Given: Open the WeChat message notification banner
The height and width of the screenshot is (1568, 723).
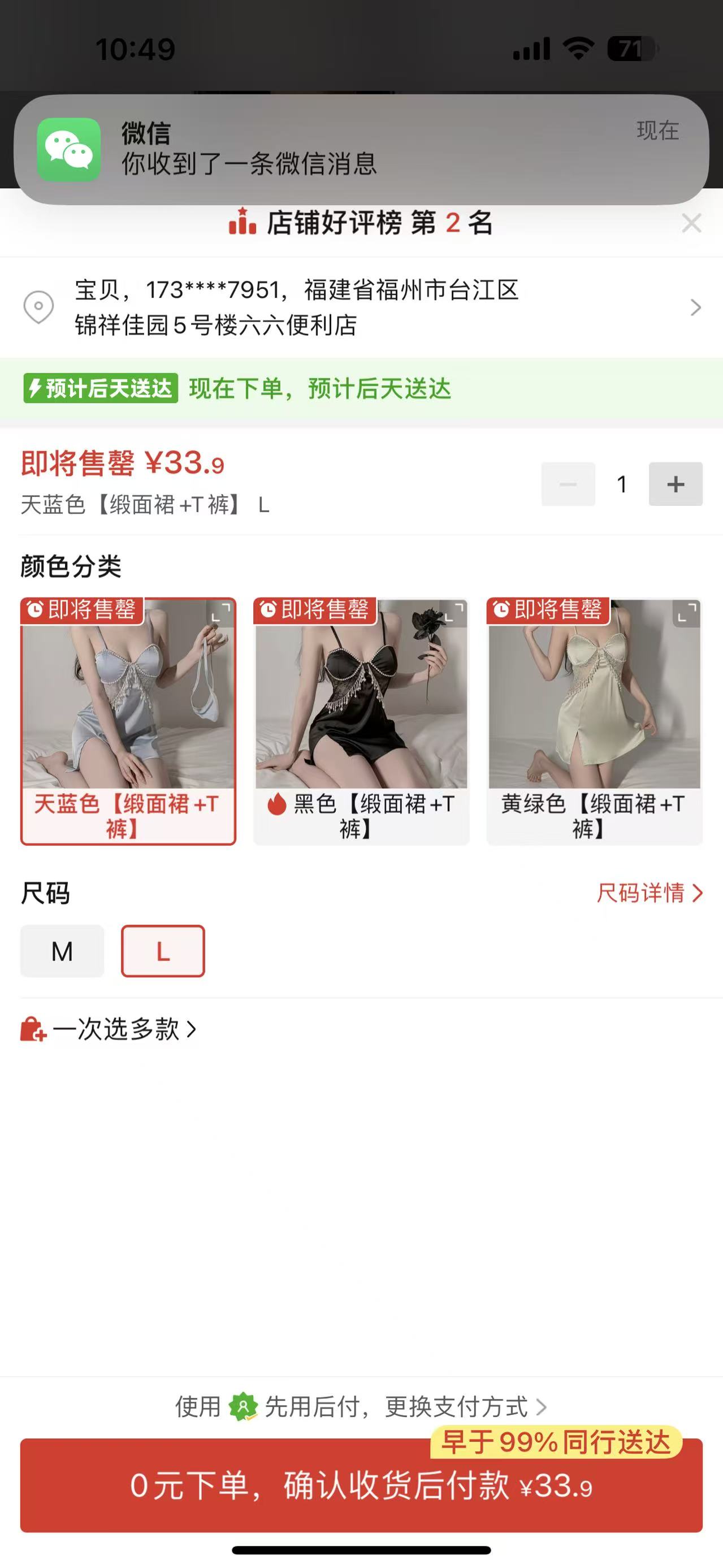Looking at the screenshot, I should (x=362, y=149).
